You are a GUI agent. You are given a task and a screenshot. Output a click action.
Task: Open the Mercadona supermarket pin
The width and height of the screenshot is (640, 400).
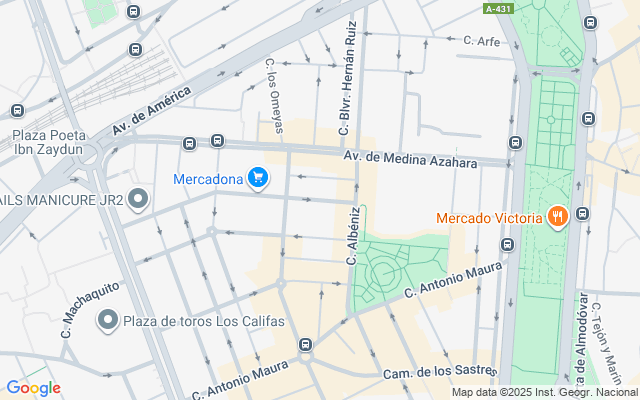pyautogui.click(x=258, y=178)
